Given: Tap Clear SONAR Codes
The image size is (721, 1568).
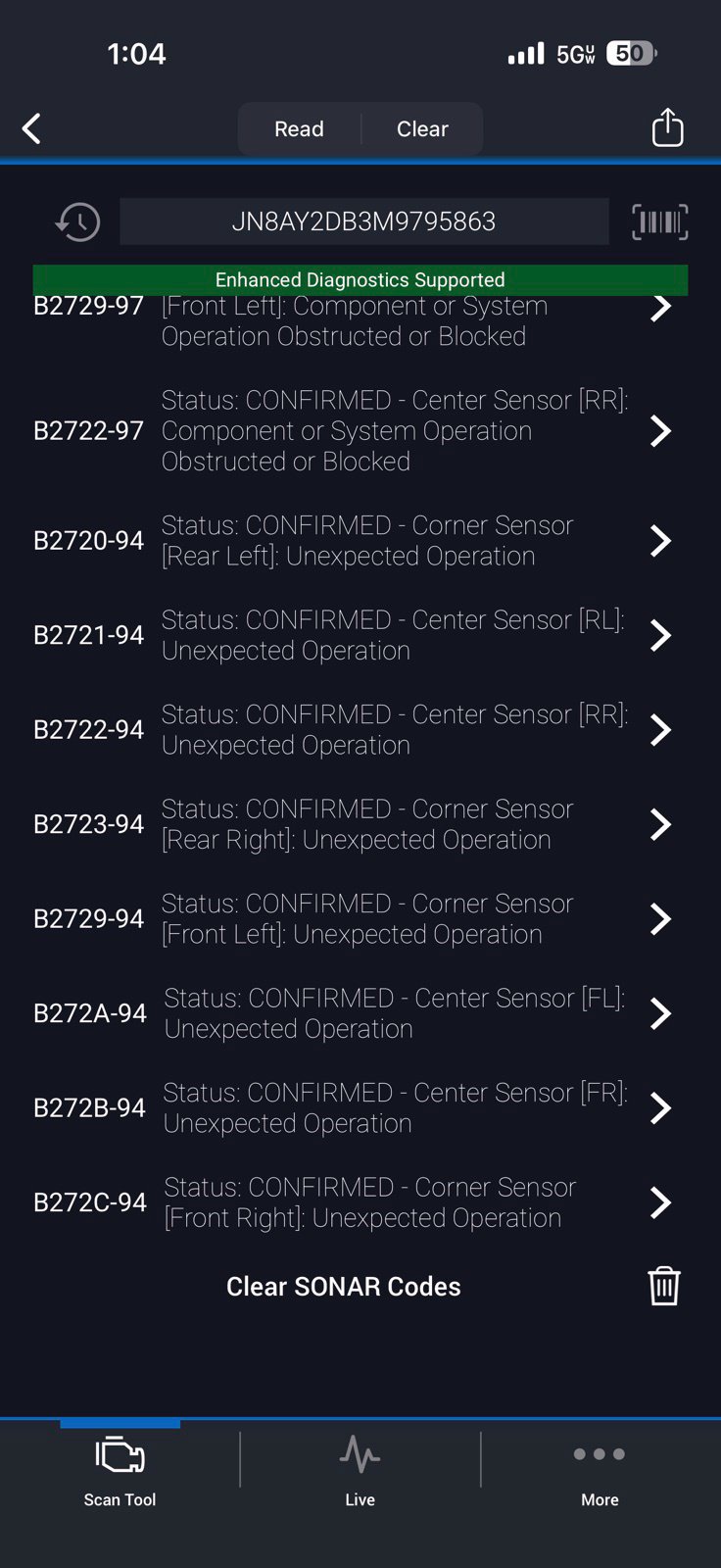Looking at the screenshot, I should pos(344,1287).
